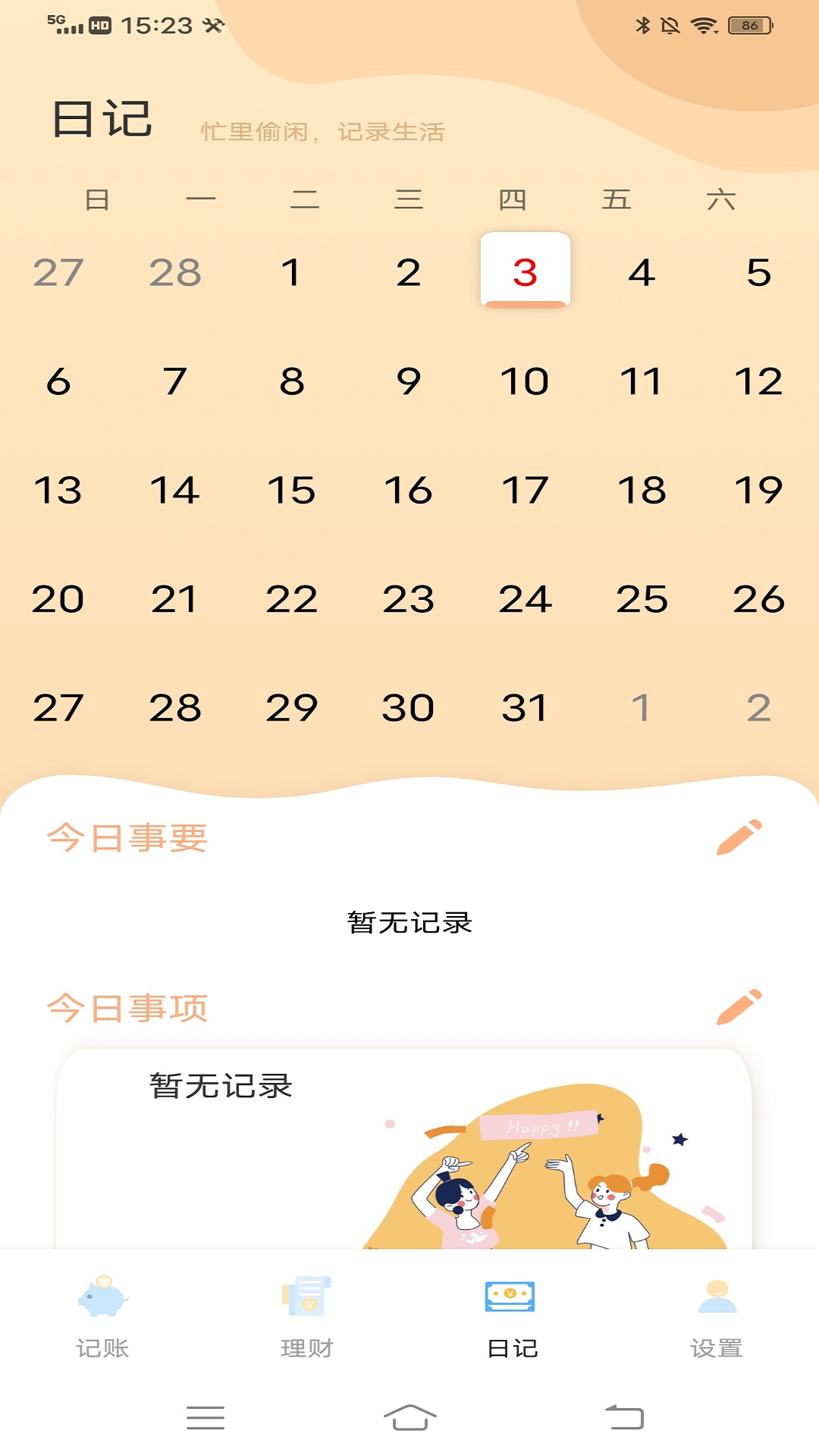Edit today's items (今日事项)
Image resolution: width=819 pixels, height=1456 pixels.
pos(739,1007)
